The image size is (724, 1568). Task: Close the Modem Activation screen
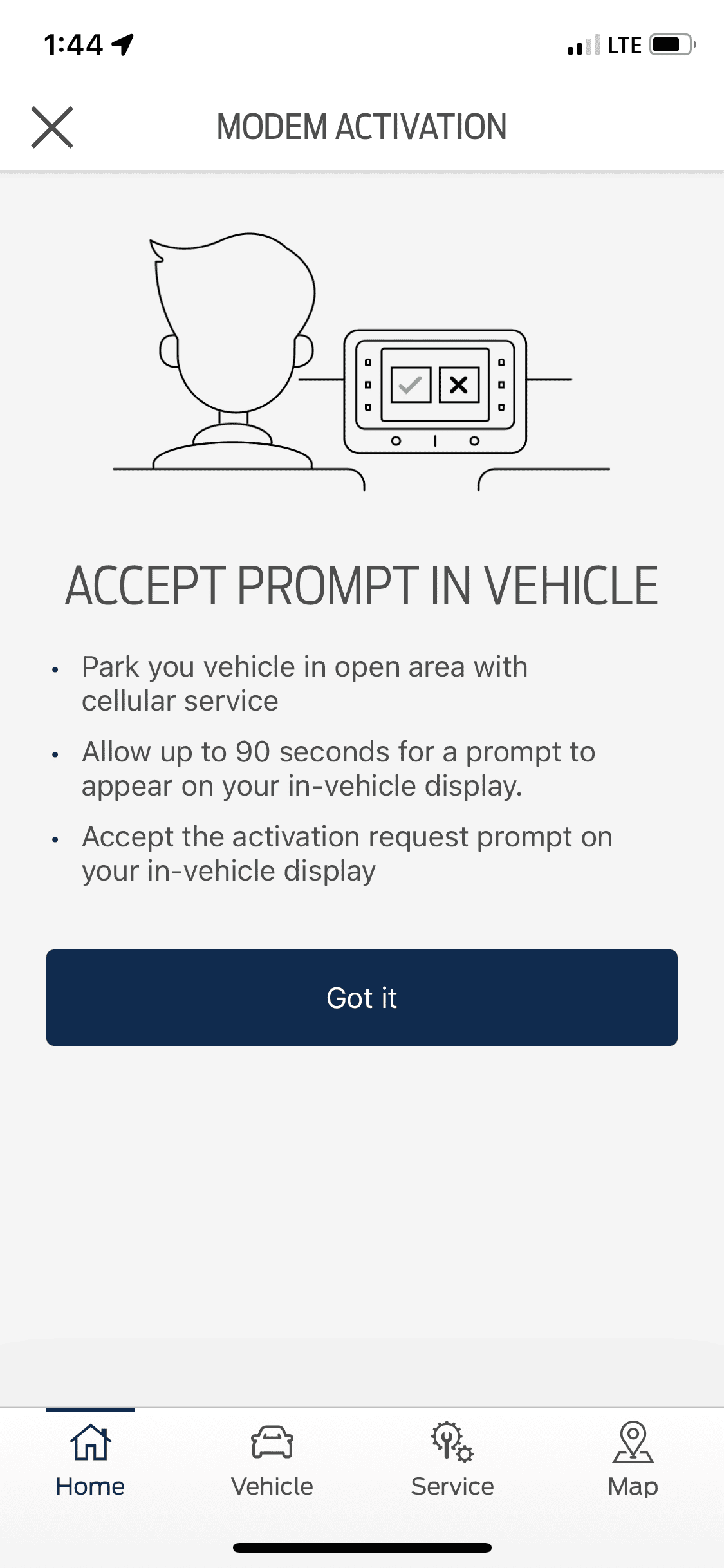(x=52, y=127)
